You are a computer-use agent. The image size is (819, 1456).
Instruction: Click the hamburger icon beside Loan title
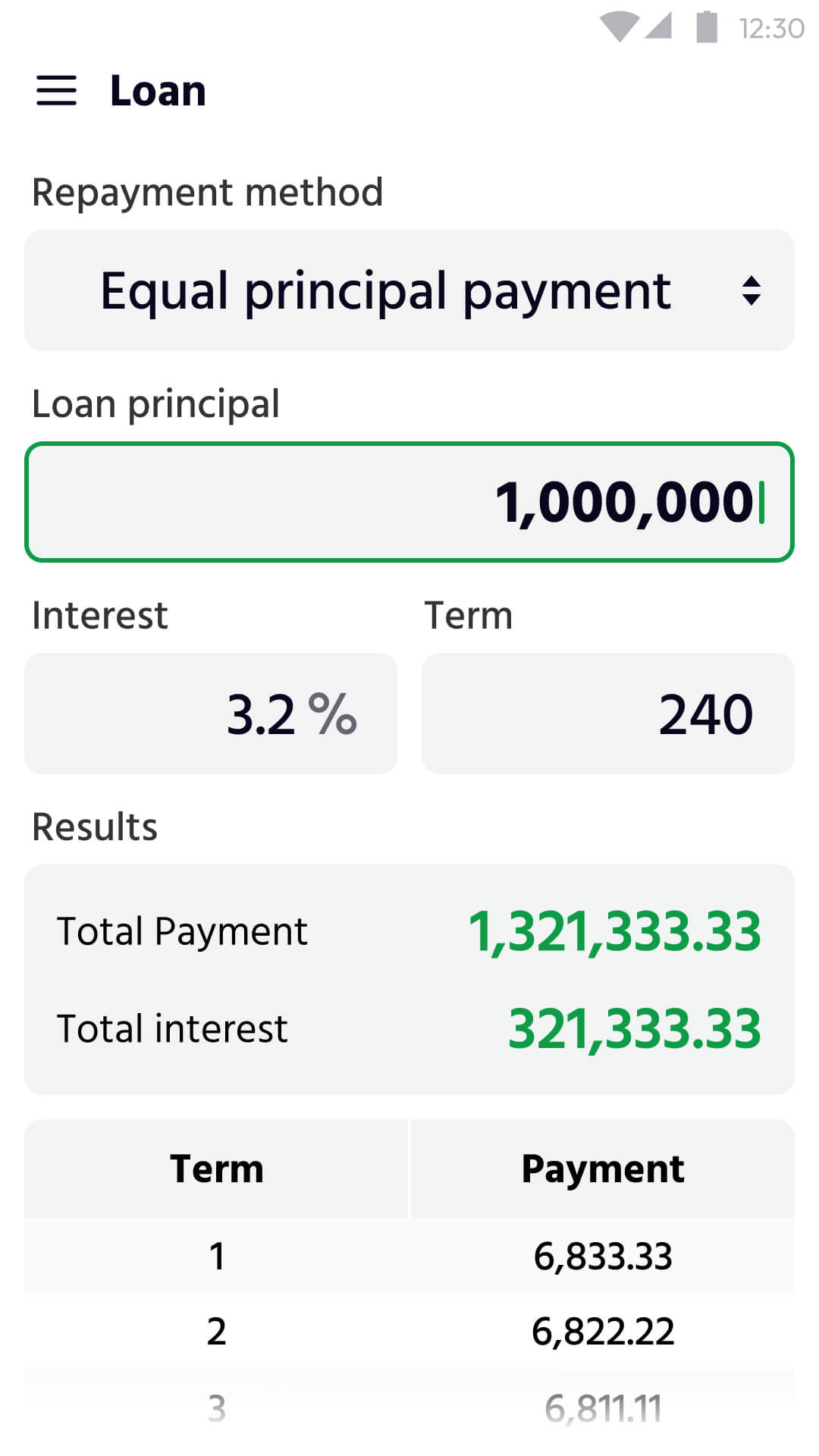tap(57, 91)
